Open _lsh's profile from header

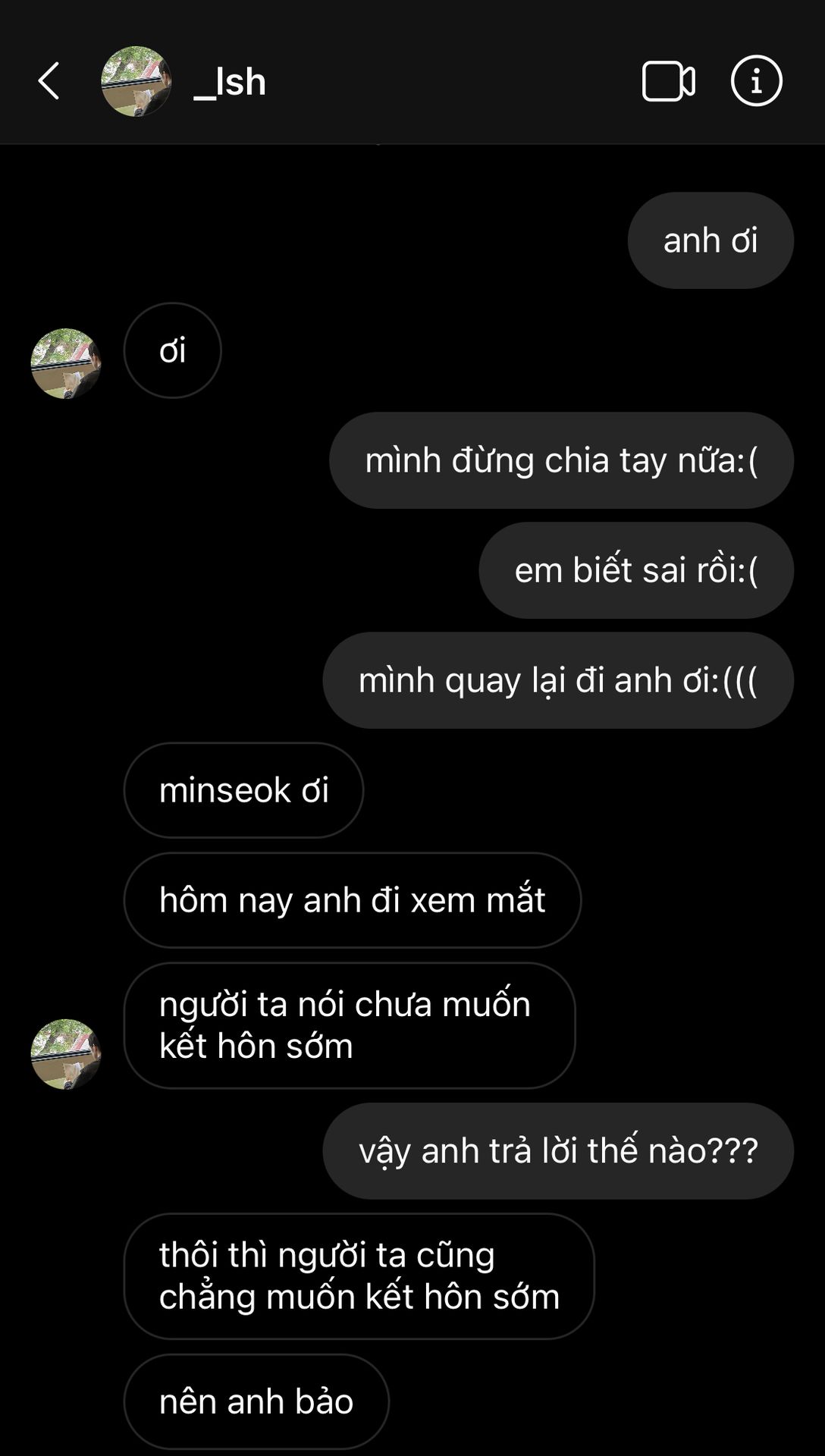(136, 81)
